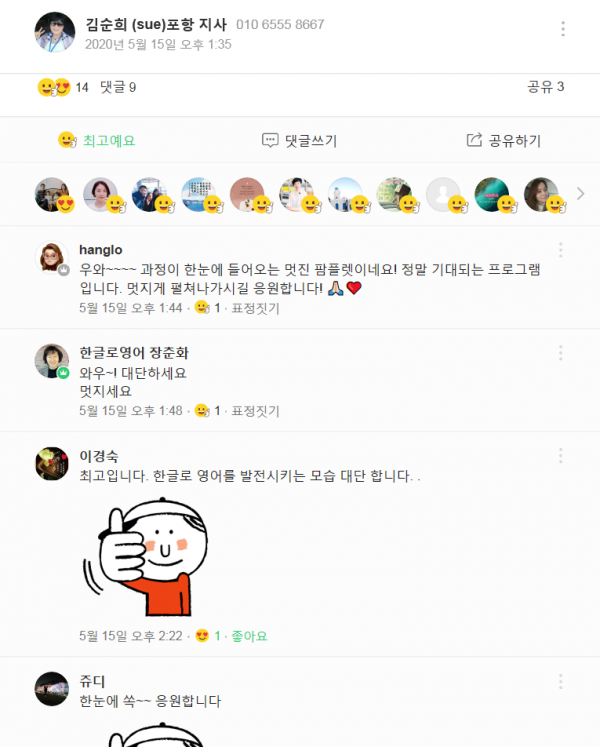The height and width of the screenshot is (747, 600).
Task: Open options menu for 쥬디's comment
Action: (x=562, y=681)
